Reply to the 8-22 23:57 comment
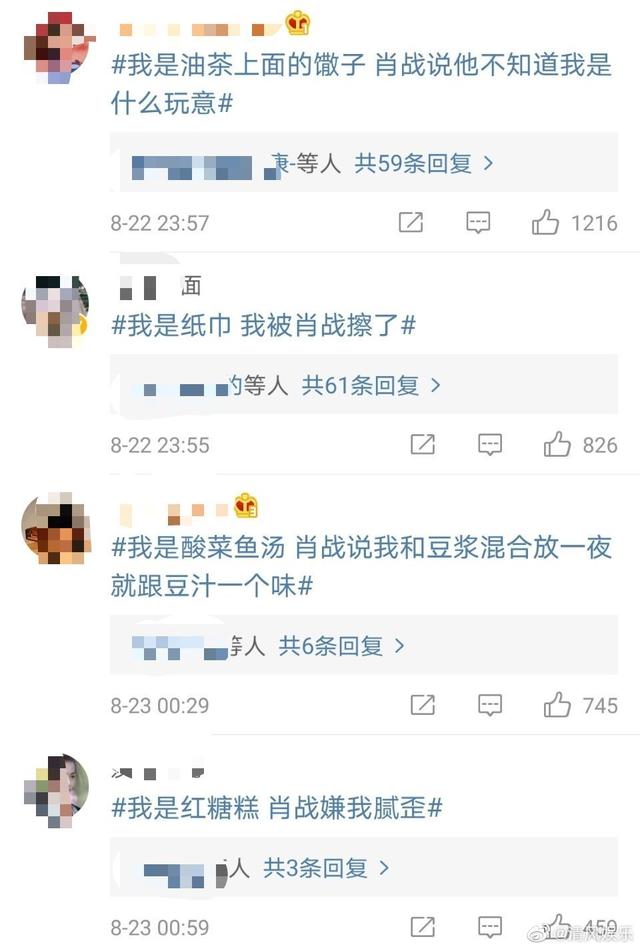This screenshot has height=949, width=640. [479, 222]
